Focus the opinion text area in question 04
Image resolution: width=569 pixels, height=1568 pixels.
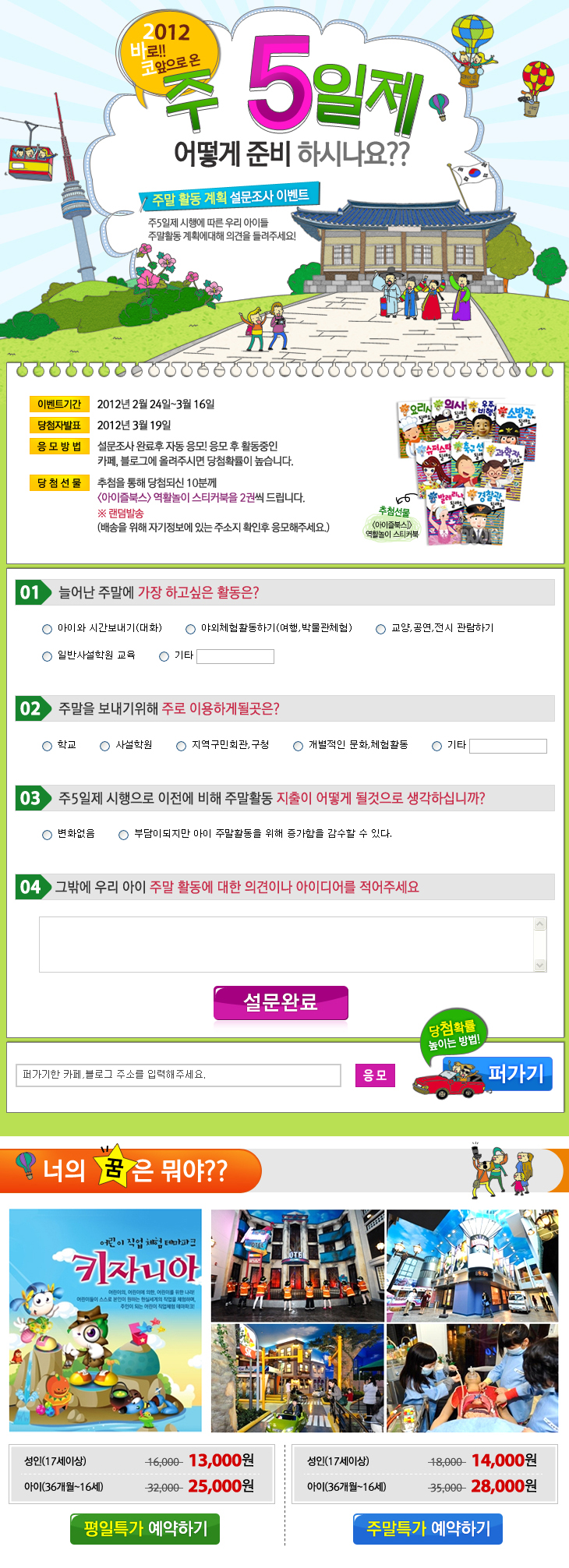pyautogui.click(x=286, y=945)
